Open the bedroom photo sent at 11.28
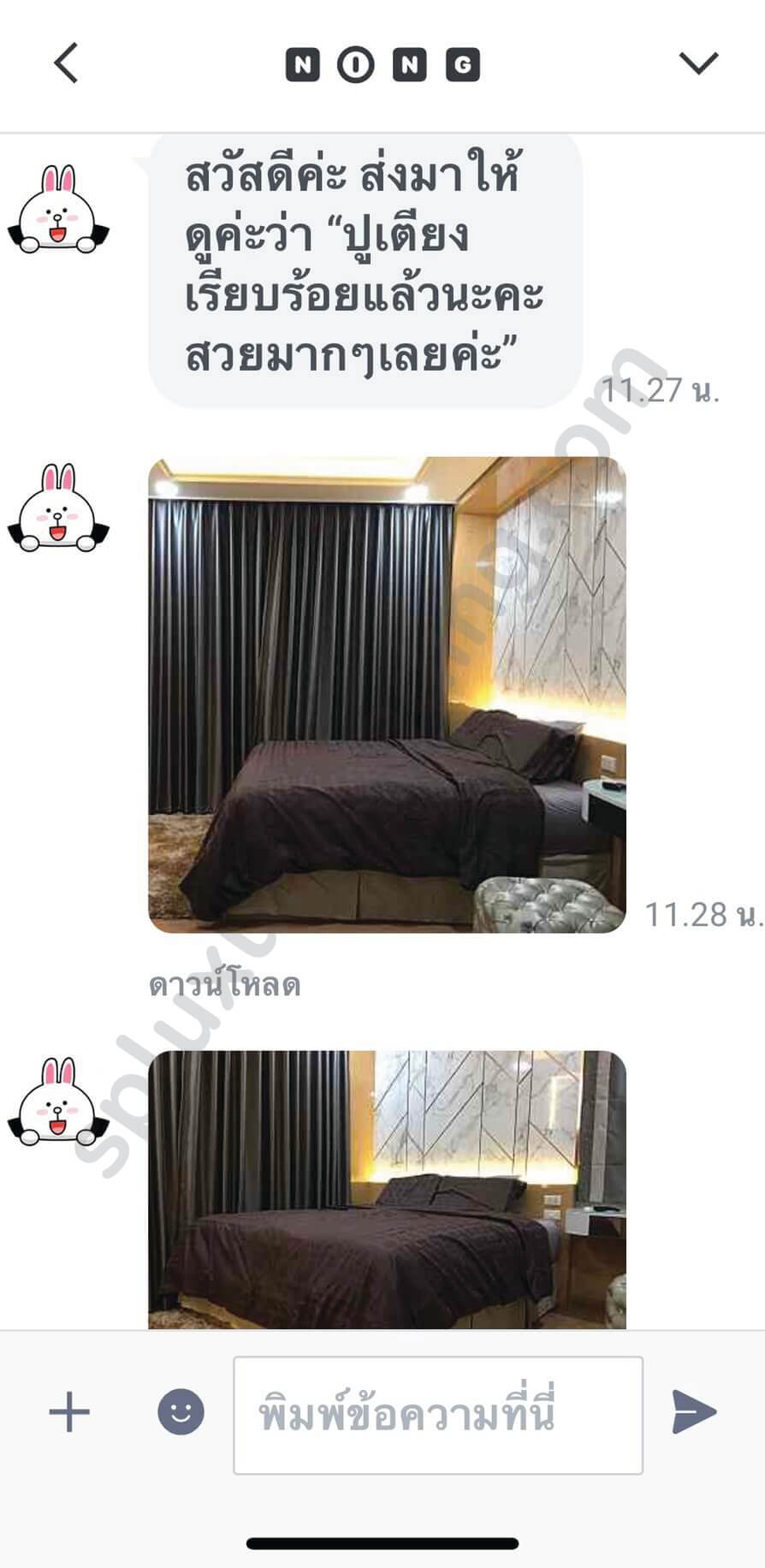This screenshot has width=765, height=1568. click(387, 695)
